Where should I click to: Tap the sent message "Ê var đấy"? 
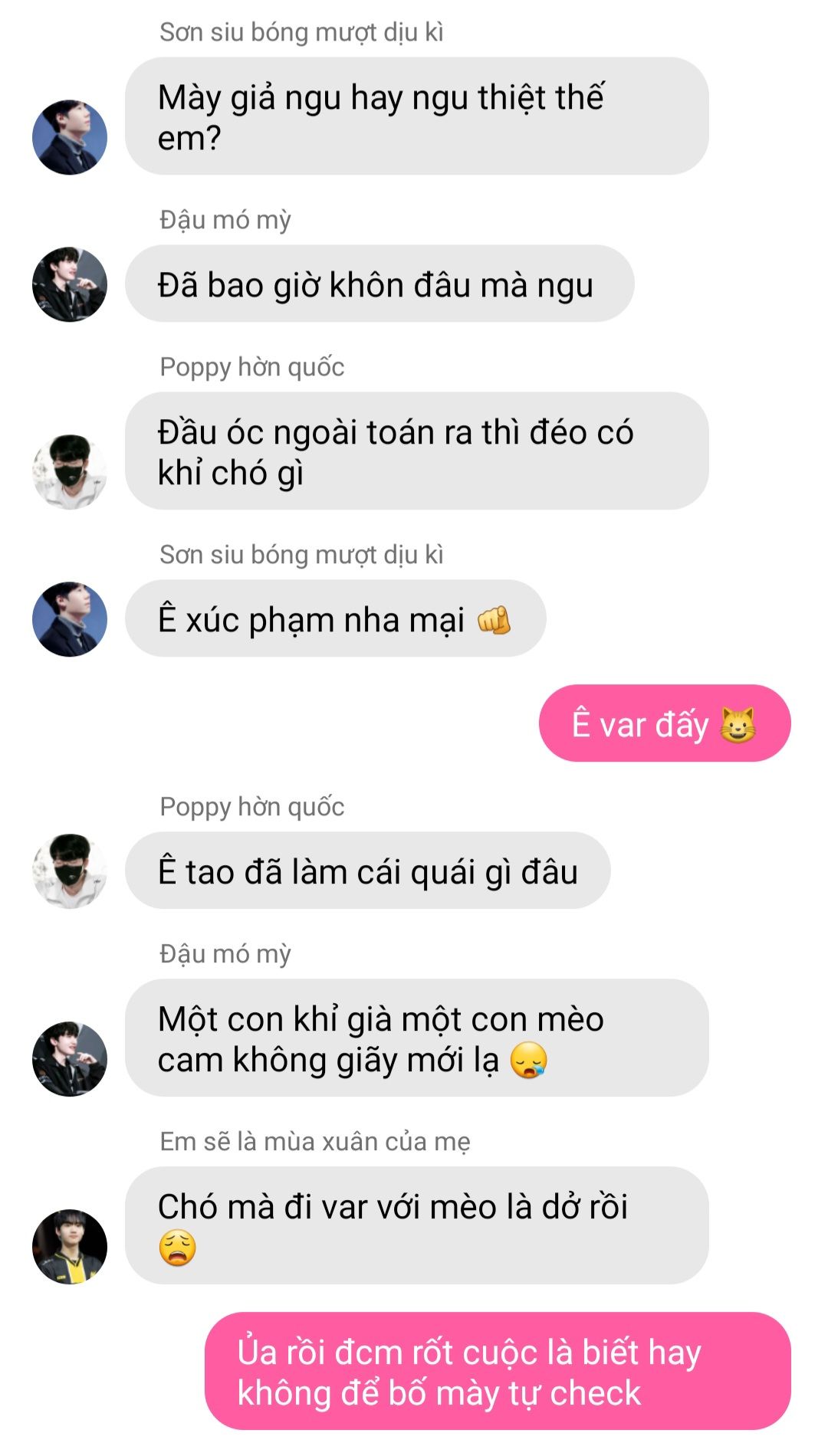[x=664, y=723]
